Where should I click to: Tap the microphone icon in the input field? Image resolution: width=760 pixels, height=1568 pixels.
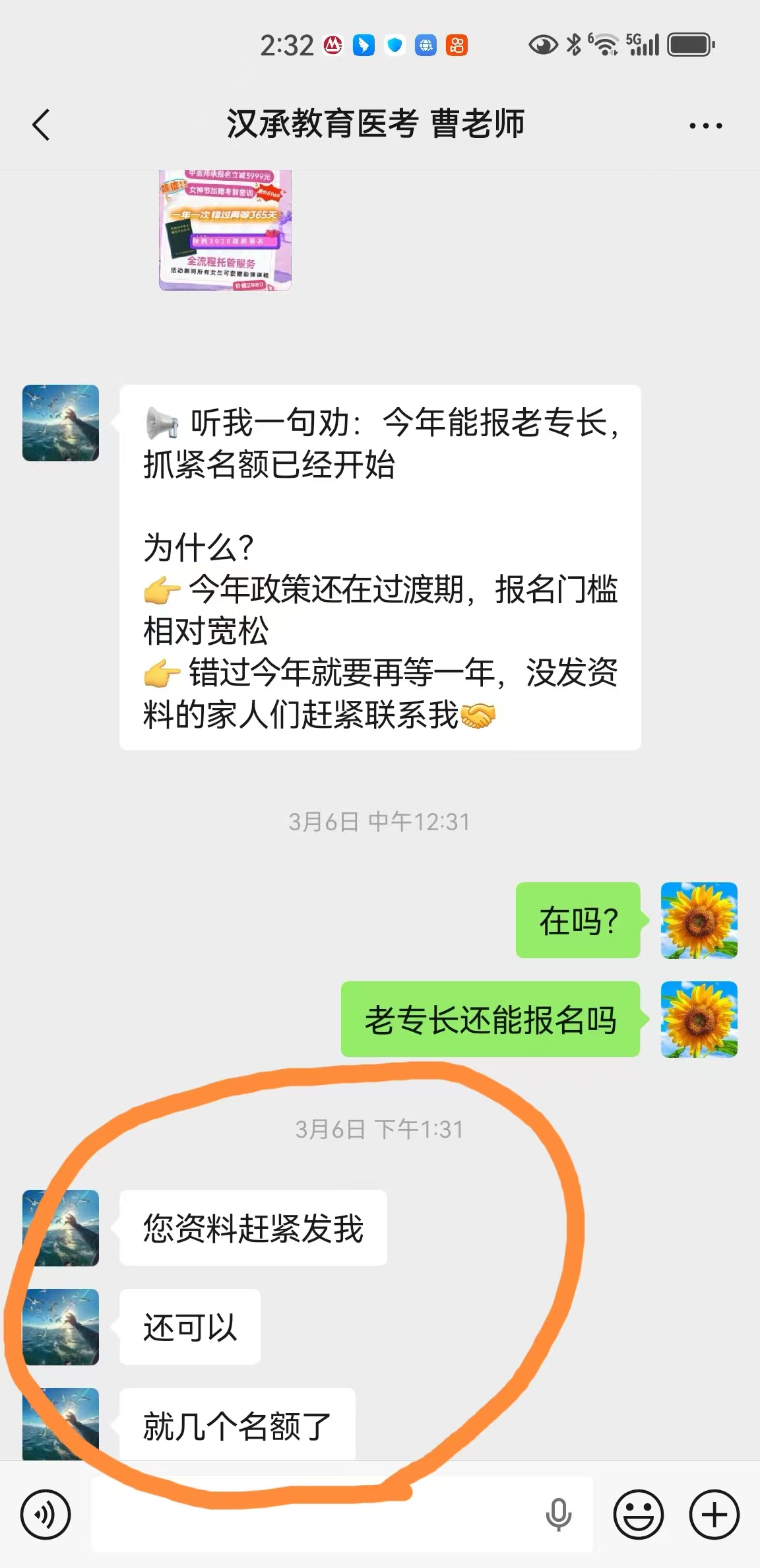[x=558, y=1514]
